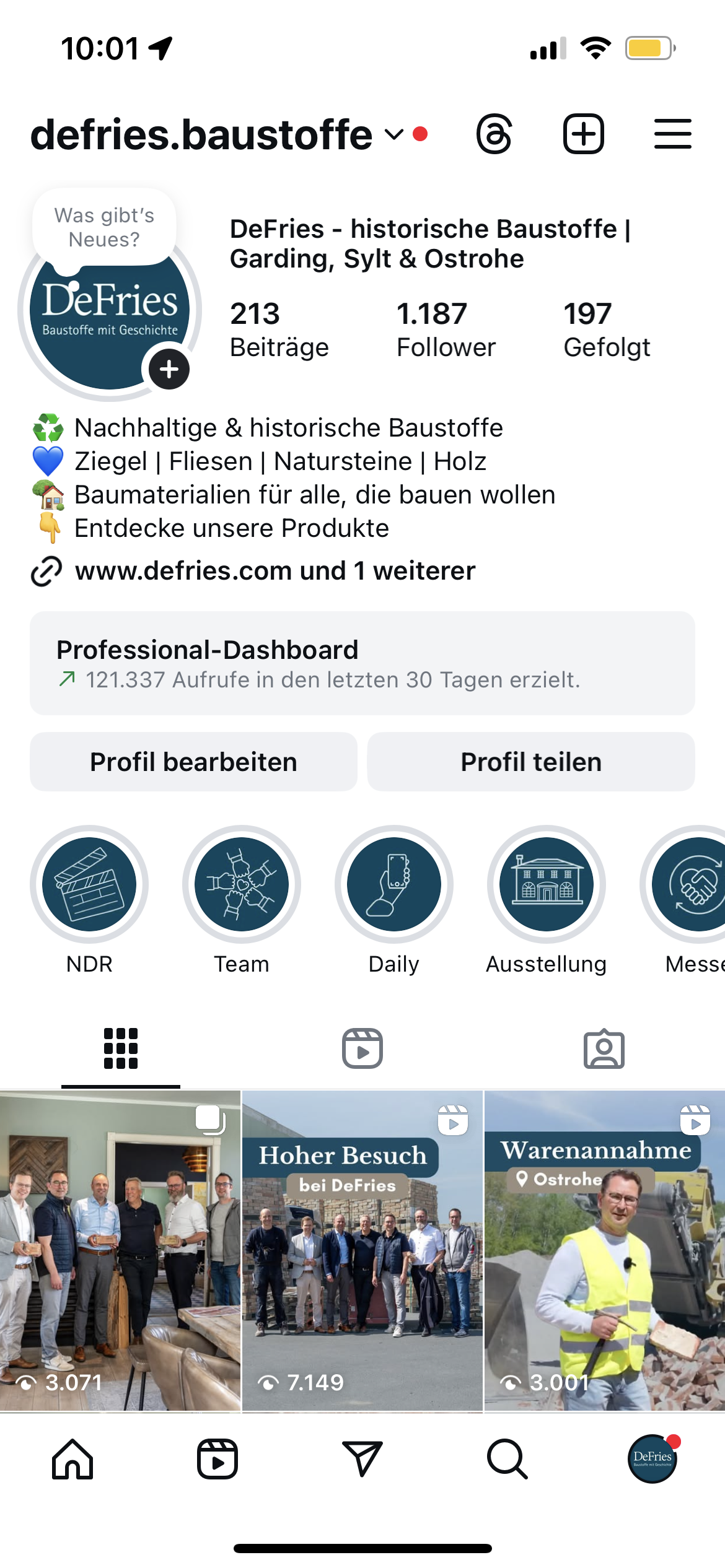Image resolution: width=725 pixels, height=1568 pixels.
Task: Switch to the tagged photos tab
Action: tap(604, 1048)
